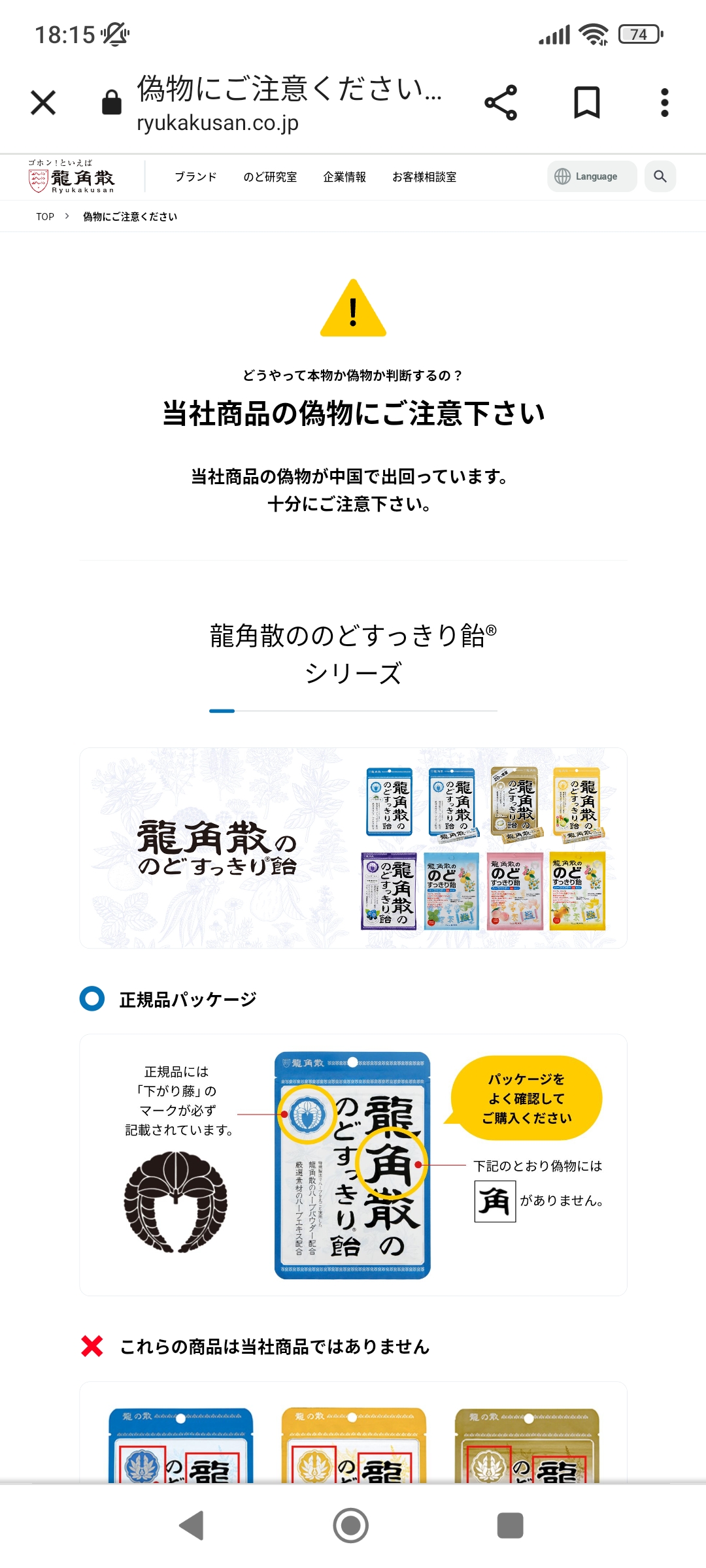
Task: Open the Language selector
Action: [x=592, y=176]
